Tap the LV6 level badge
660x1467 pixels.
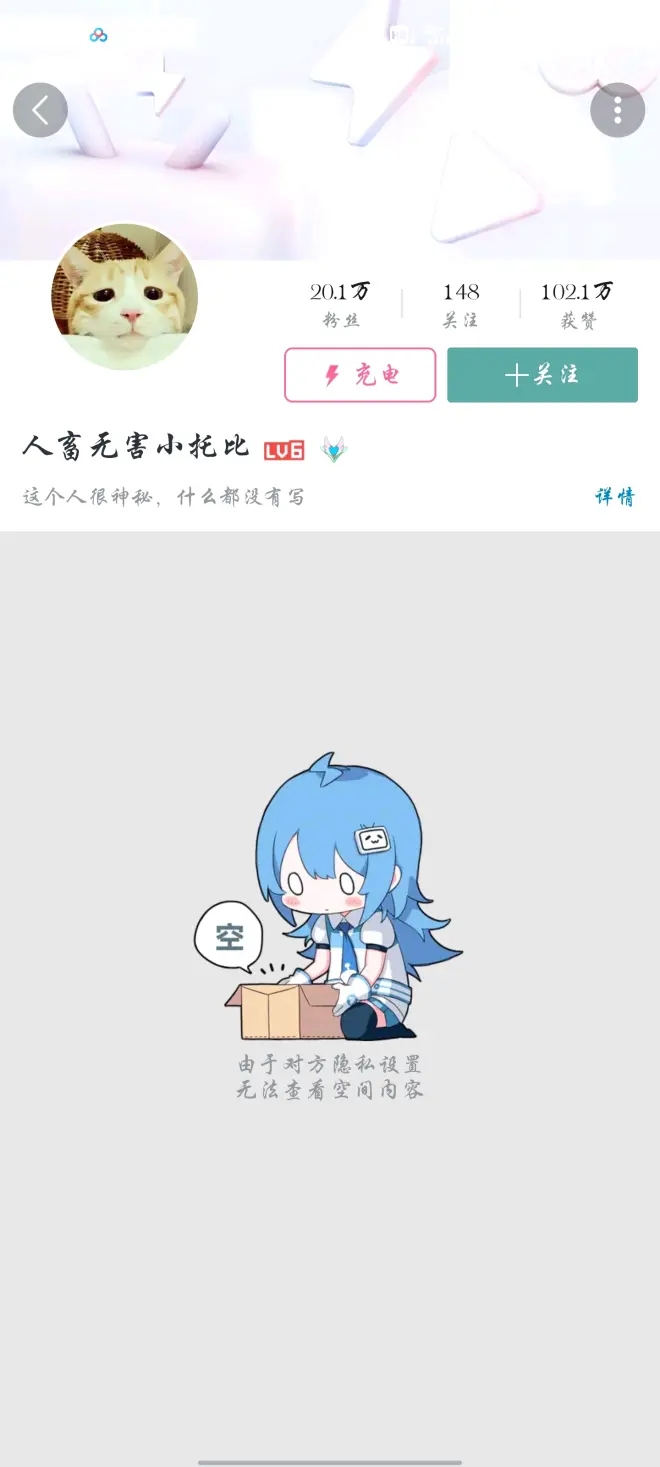coord(284,451)
